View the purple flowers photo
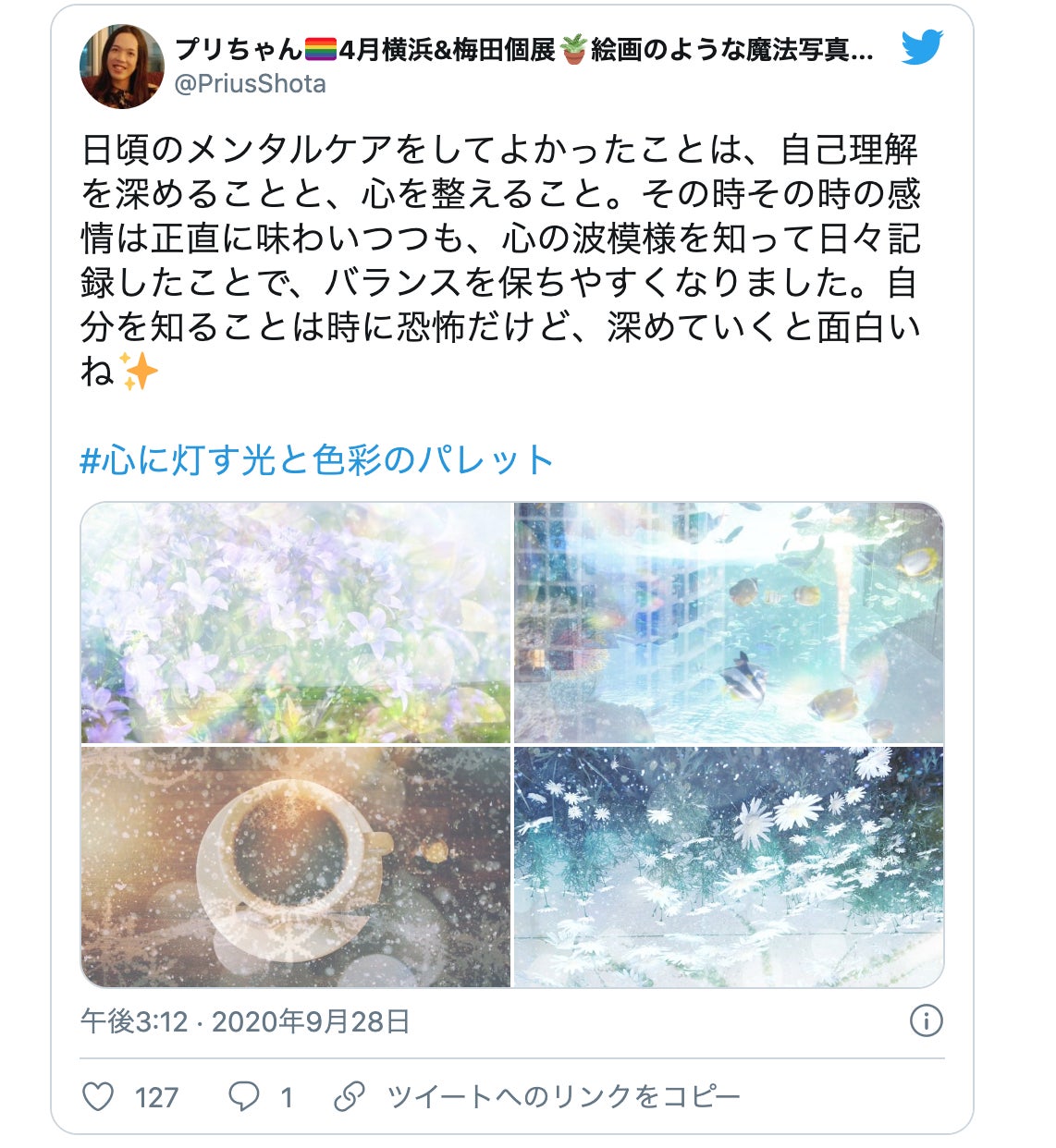1056x1148 pixels. coord(296,623)
